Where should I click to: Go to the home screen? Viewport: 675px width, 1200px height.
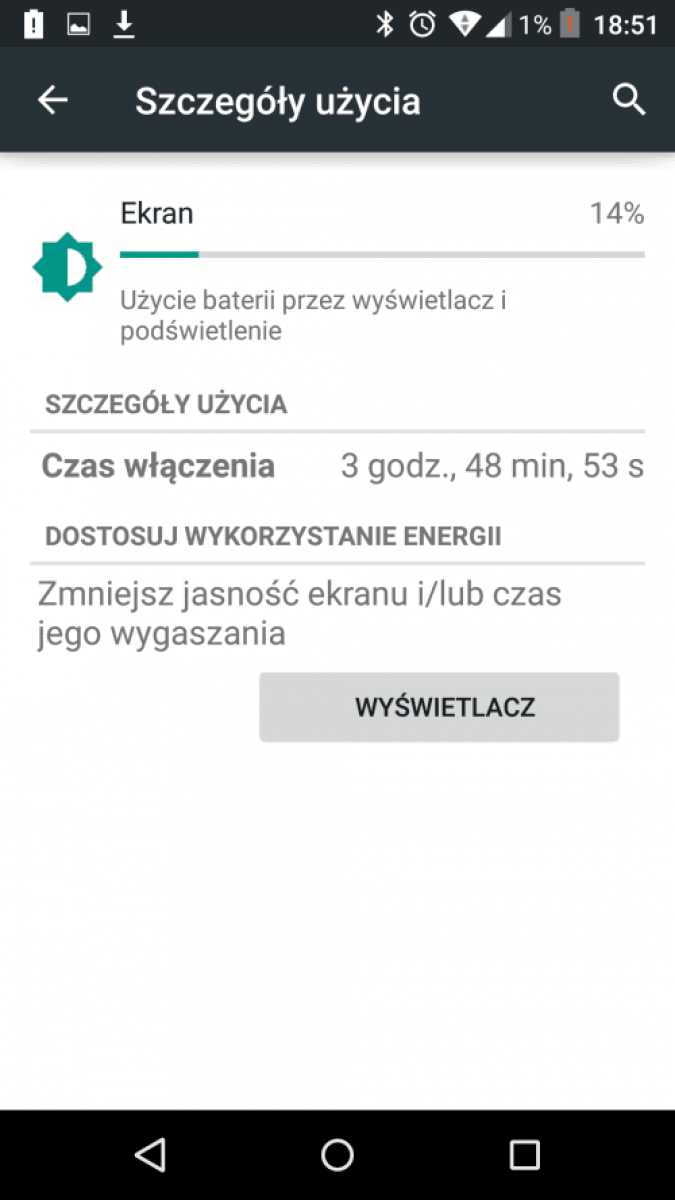point(338,1155)
